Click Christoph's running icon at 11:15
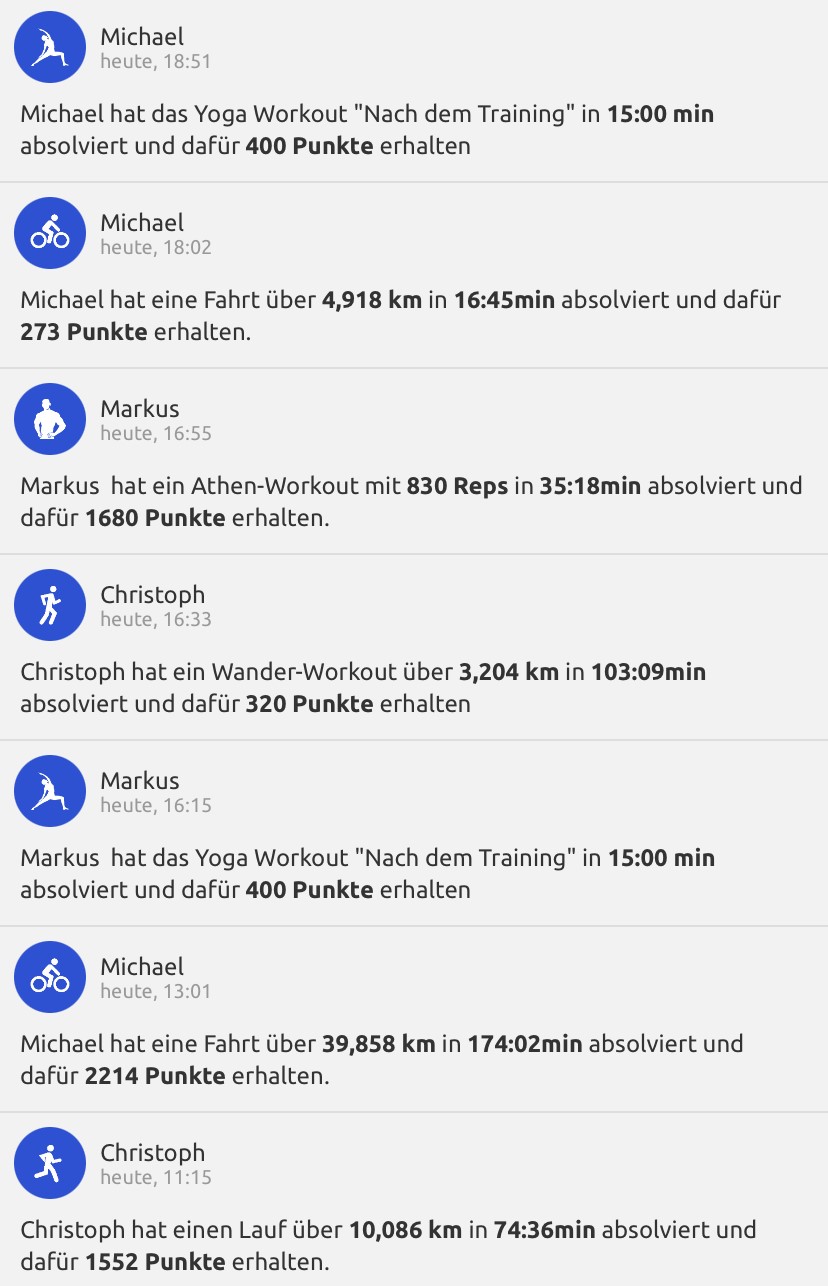The height and width of the screenshot is (1286, 828). (50, 1163)
